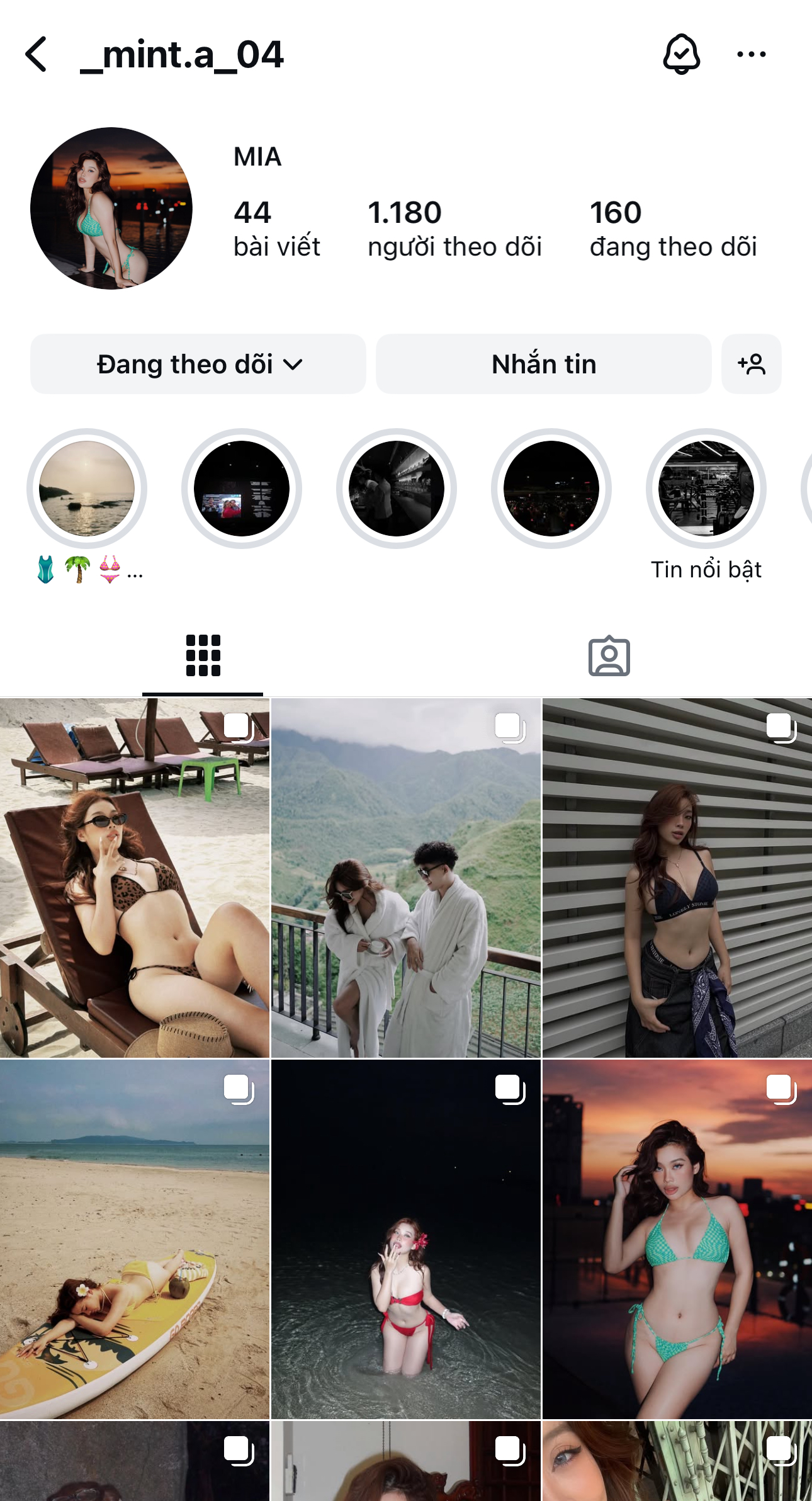812x1501 pixels.
Task: Open the three-dot overflow menu
Action: coord(751,54)
